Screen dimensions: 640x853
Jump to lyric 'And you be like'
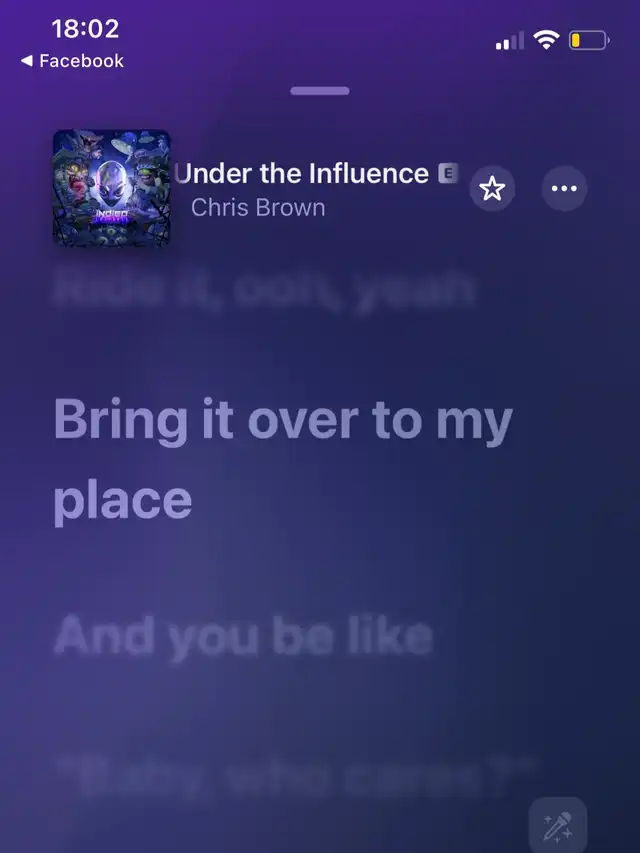243,635
